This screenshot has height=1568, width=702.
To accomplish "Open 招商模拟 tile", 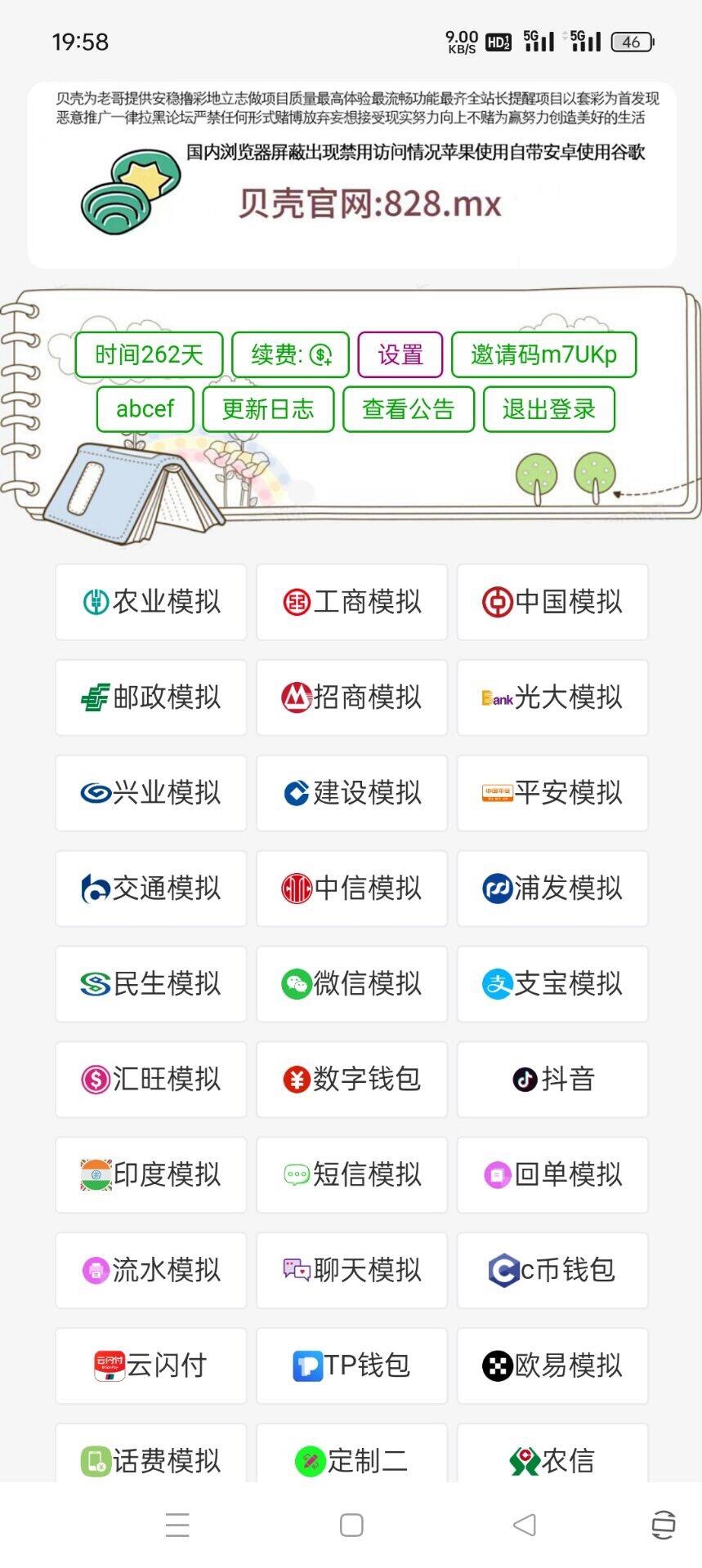I will pos(351,697).
